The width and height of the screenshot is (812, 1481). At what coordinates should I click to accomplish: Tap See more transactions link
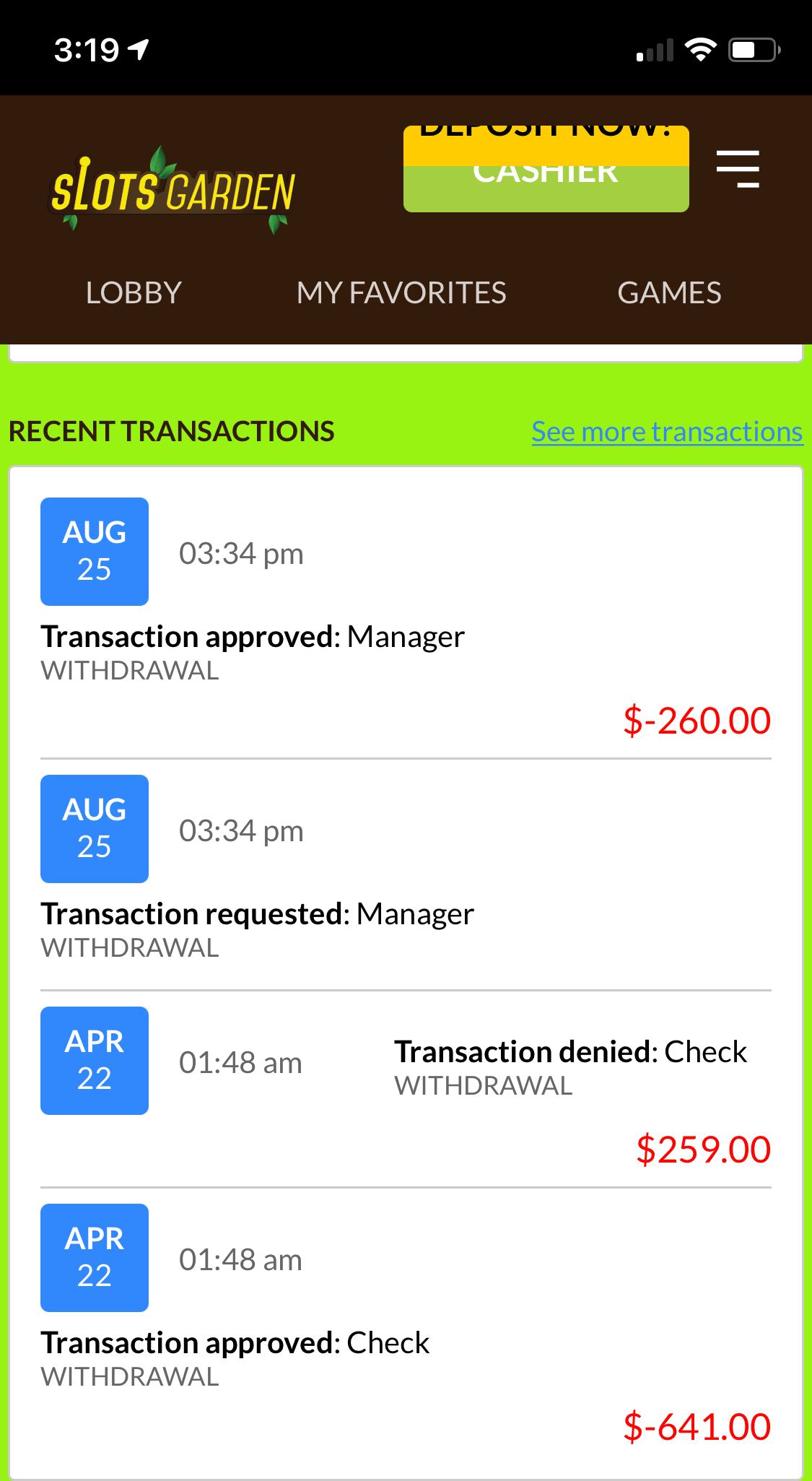[667, 432]
